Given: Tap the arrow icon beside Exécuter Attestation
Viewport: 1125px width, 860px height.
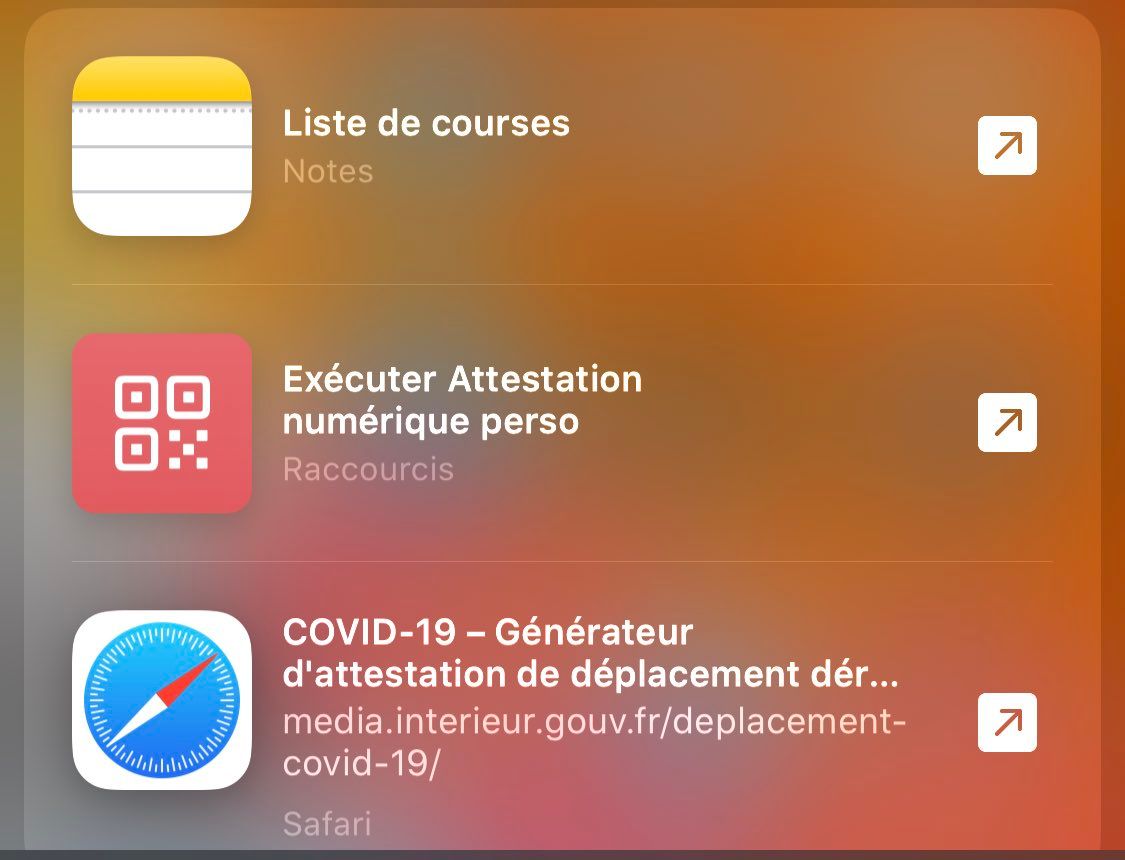Looking at the screenshot, I should tap(1007, 423).
